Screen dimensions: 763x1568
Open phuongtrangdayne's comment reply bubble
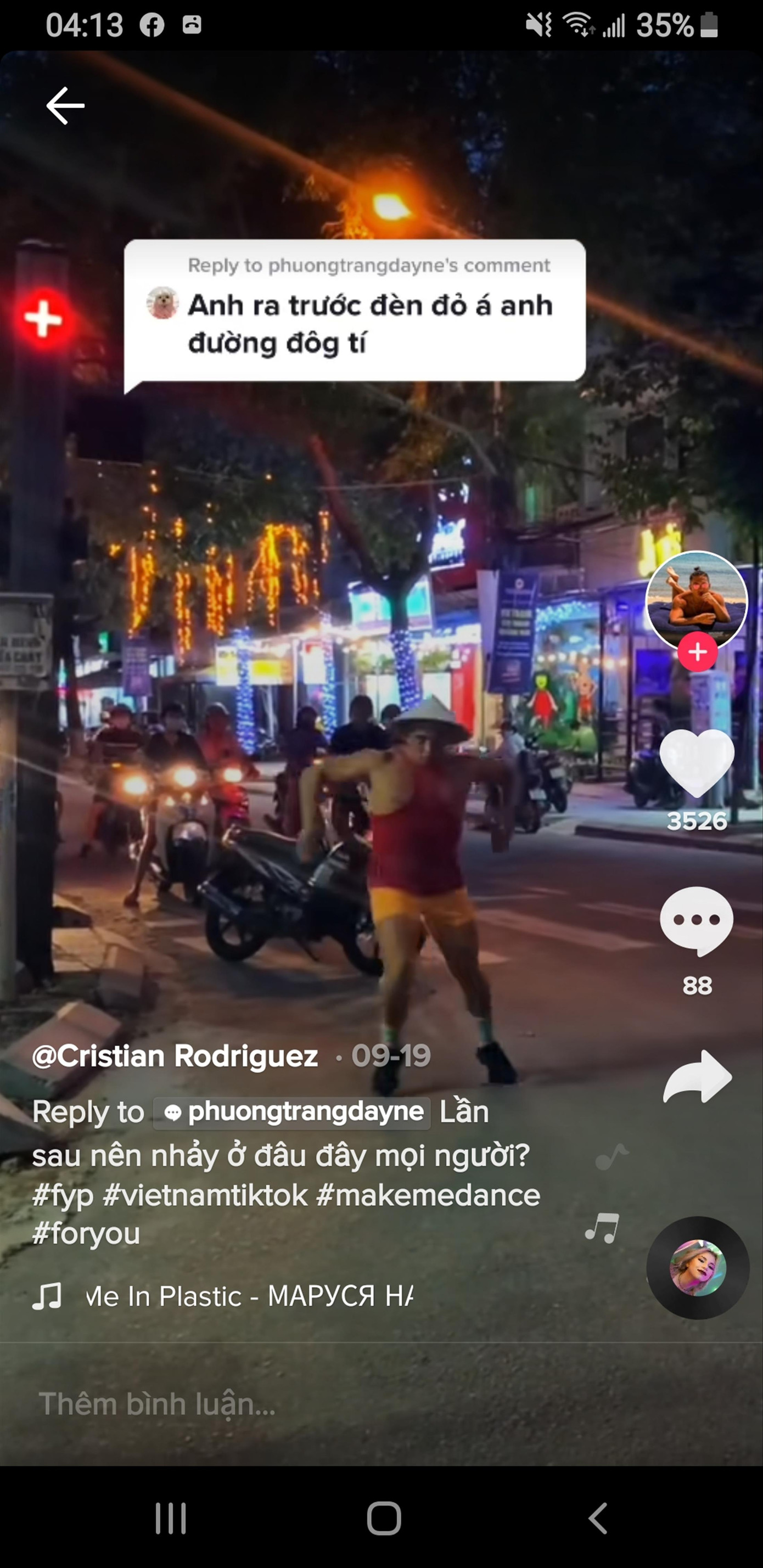tap(355, 311)
